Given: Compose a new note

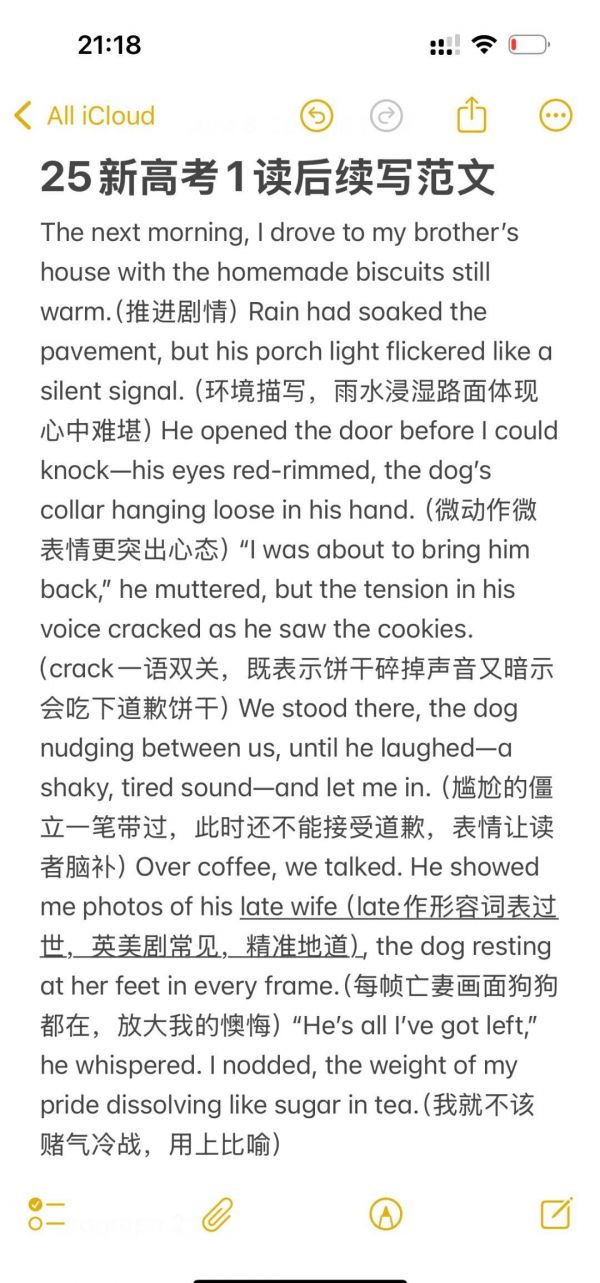Looking at the screenshot, I should (x=556, y=1212).
